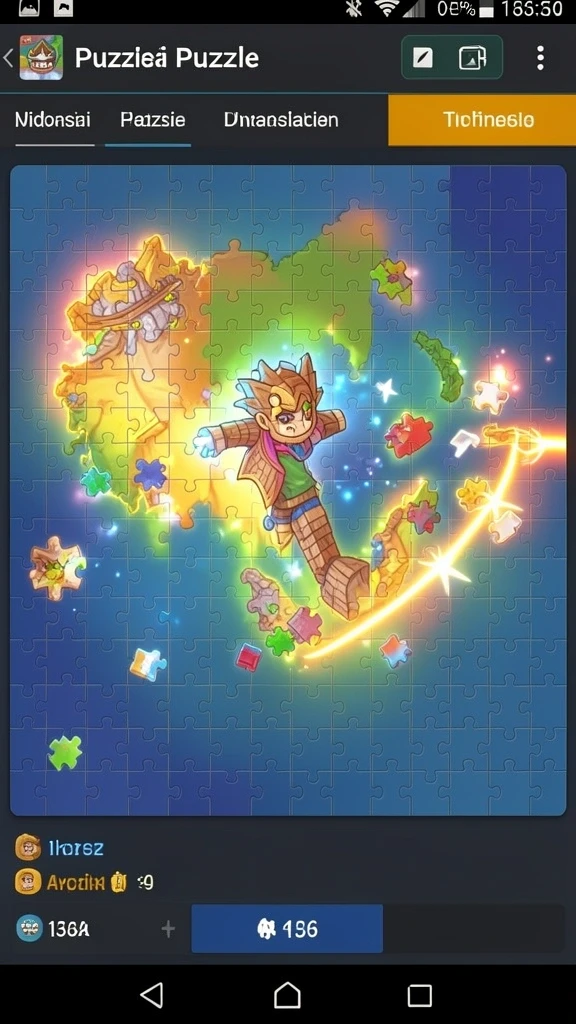Open the overflow menu

pos(539,58)
